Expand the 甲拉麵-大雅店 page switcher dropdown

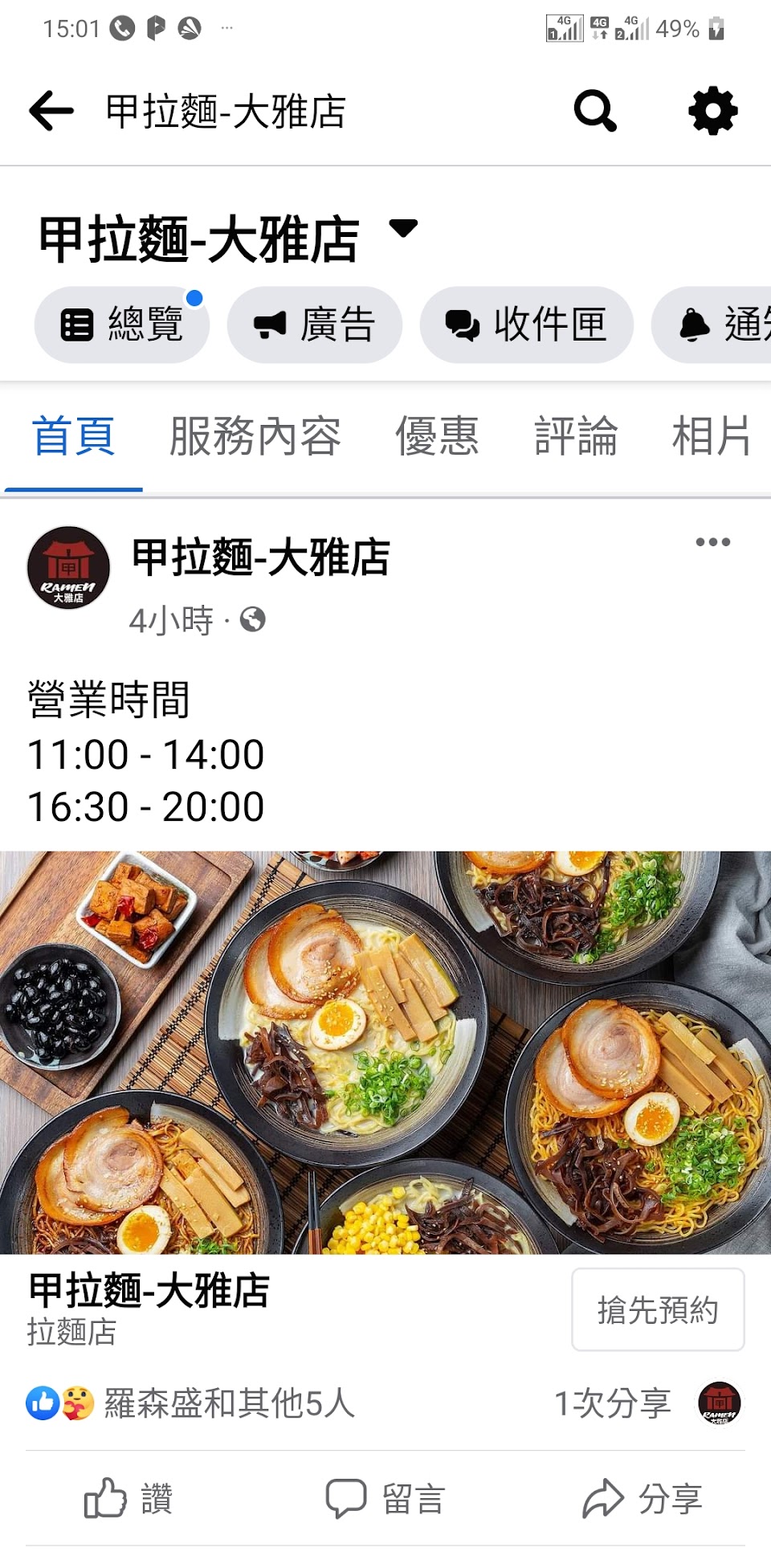[403, 229]
